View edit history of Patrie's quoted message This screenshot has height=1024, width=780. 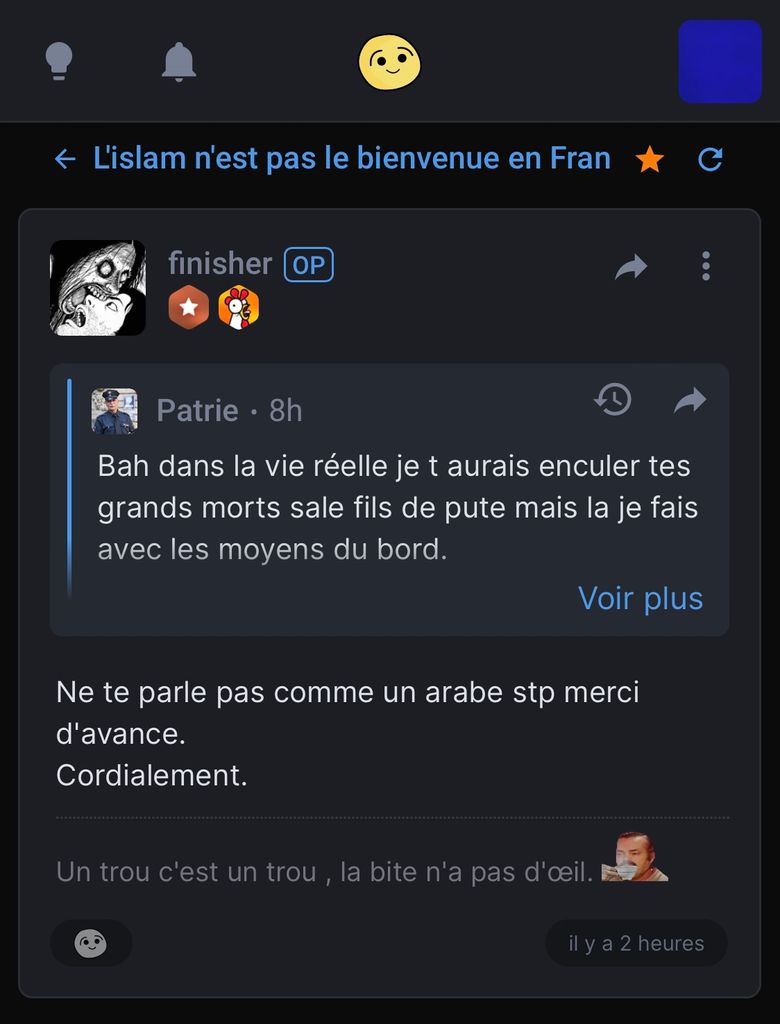(613, 400)
